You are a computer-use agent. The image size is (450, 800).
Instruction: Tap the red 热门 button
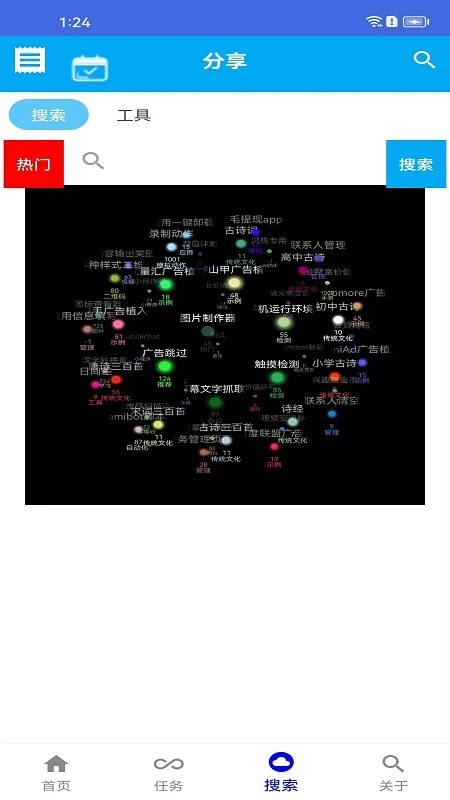point(34,164)
